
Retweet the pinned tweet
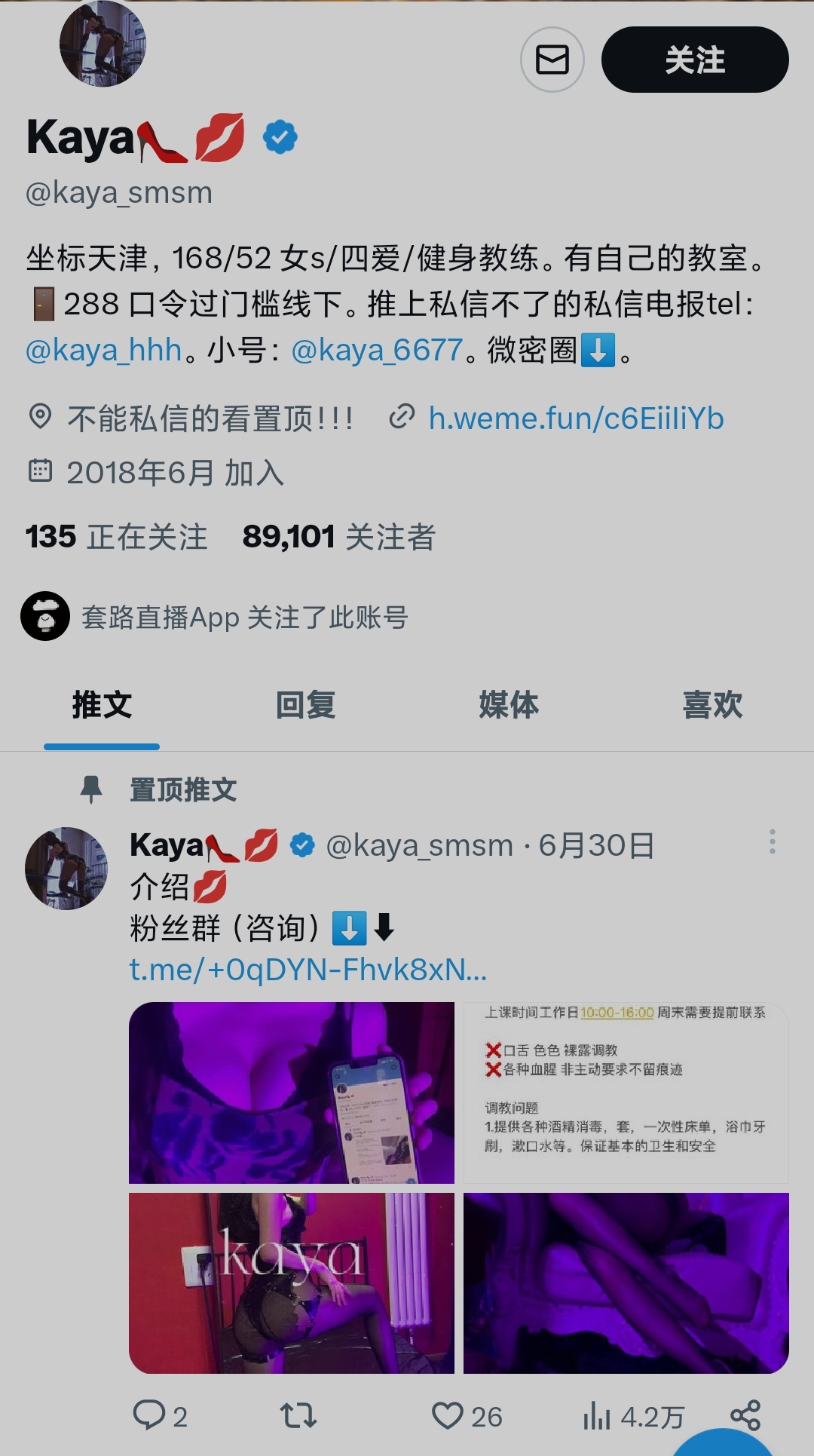(298, 1415)
